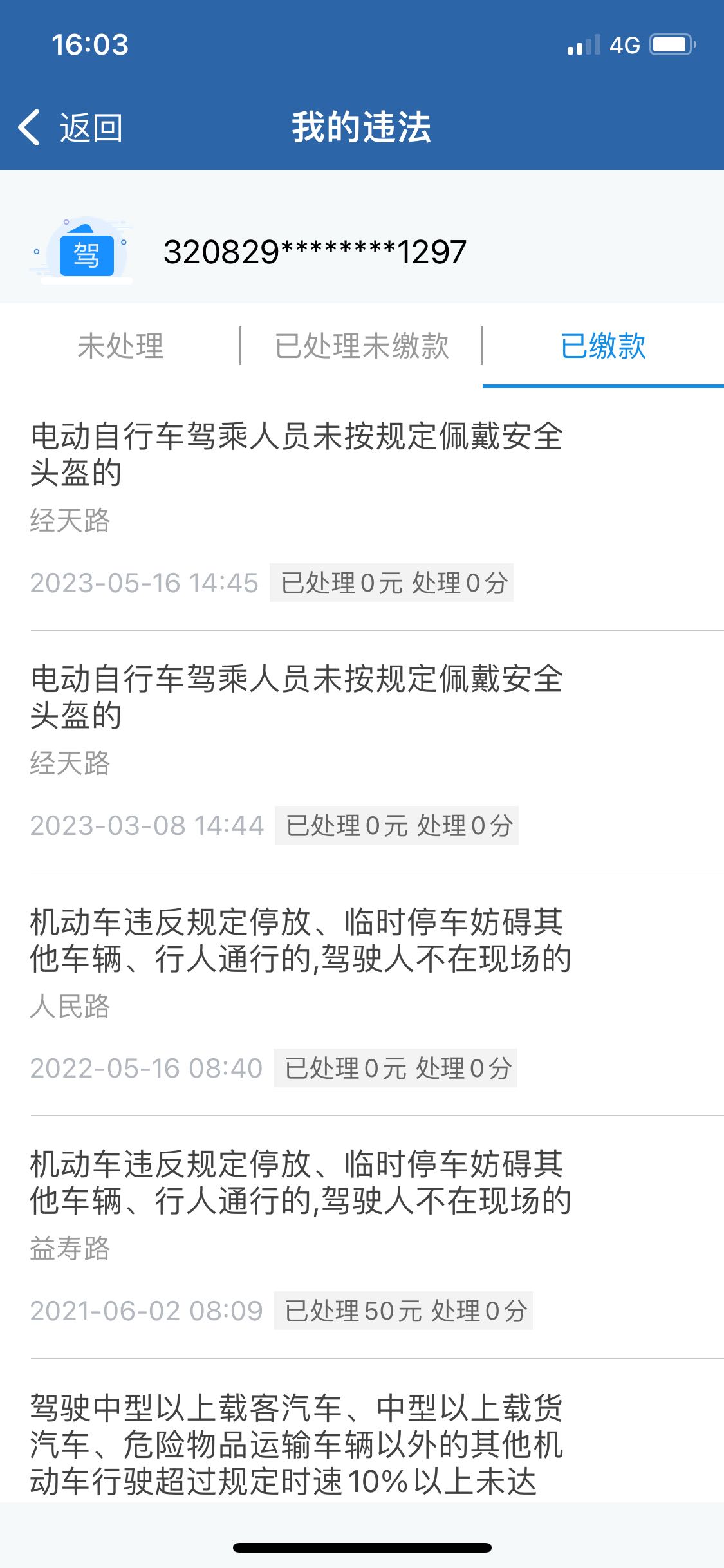The image size is (724, 1568).
Task: Go back using the 返回 button
Action: [70, 127]
